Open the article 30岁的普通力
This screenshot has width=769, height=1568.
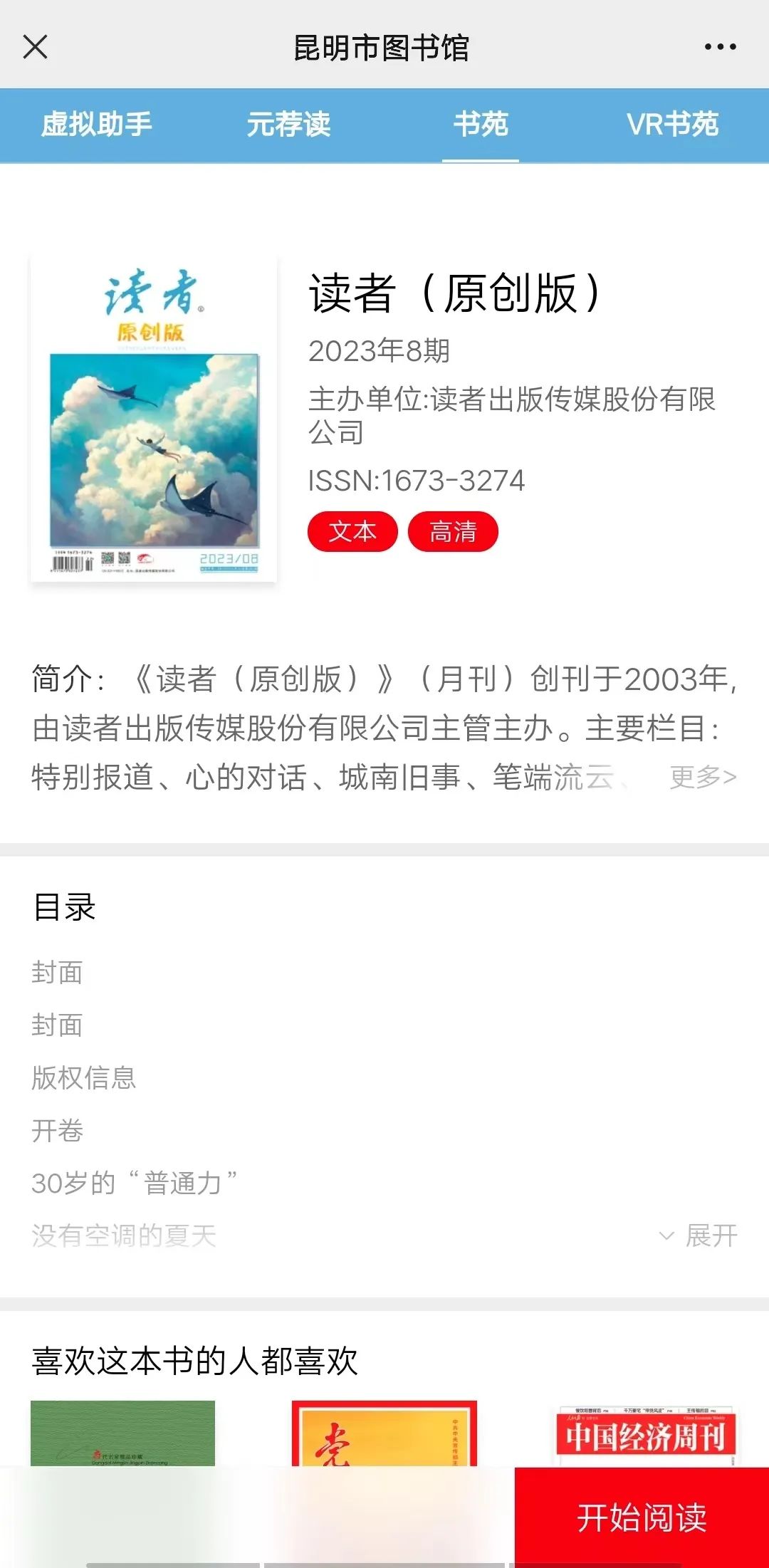134,1180
